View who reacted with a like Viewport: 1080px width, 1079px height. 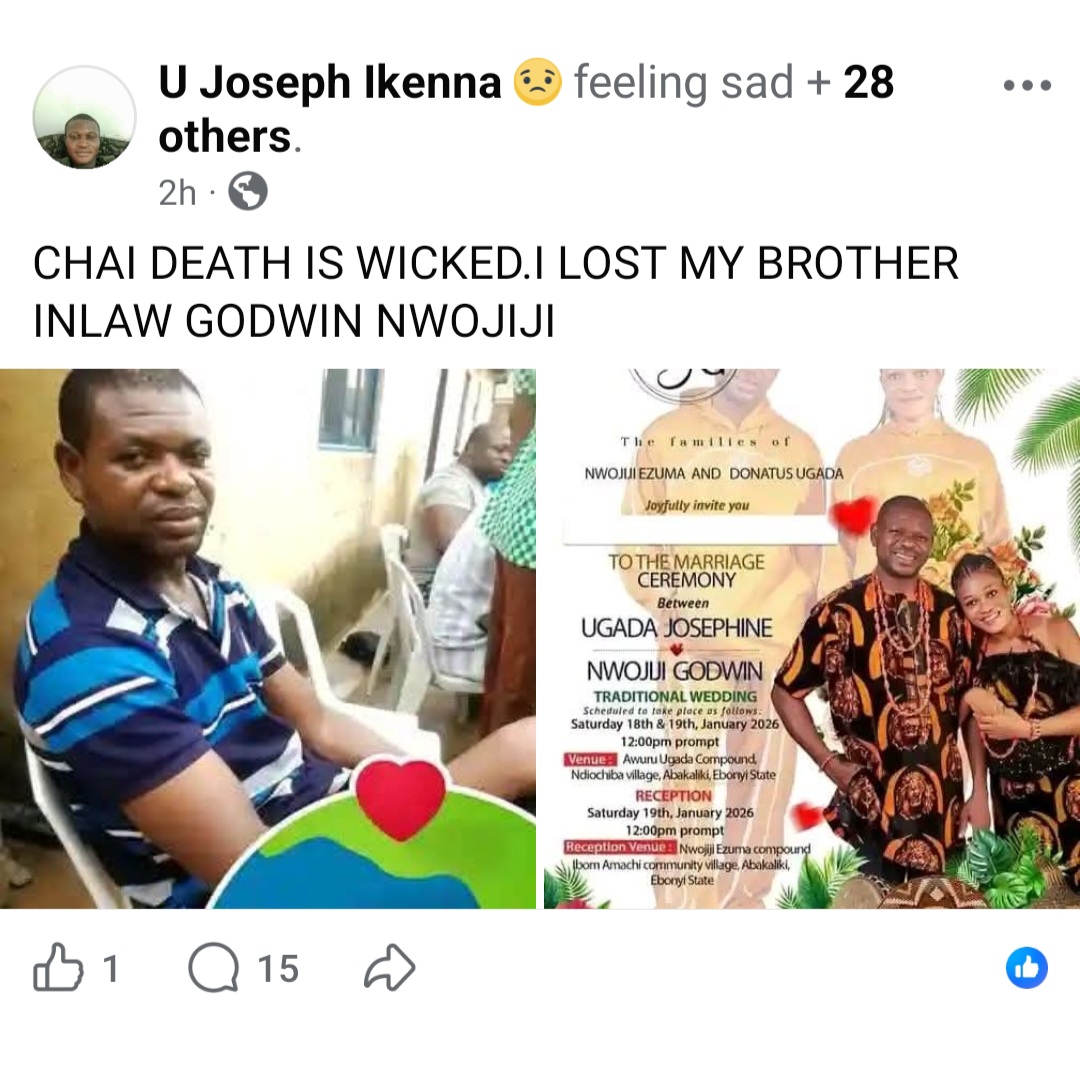coord(1026,969)
